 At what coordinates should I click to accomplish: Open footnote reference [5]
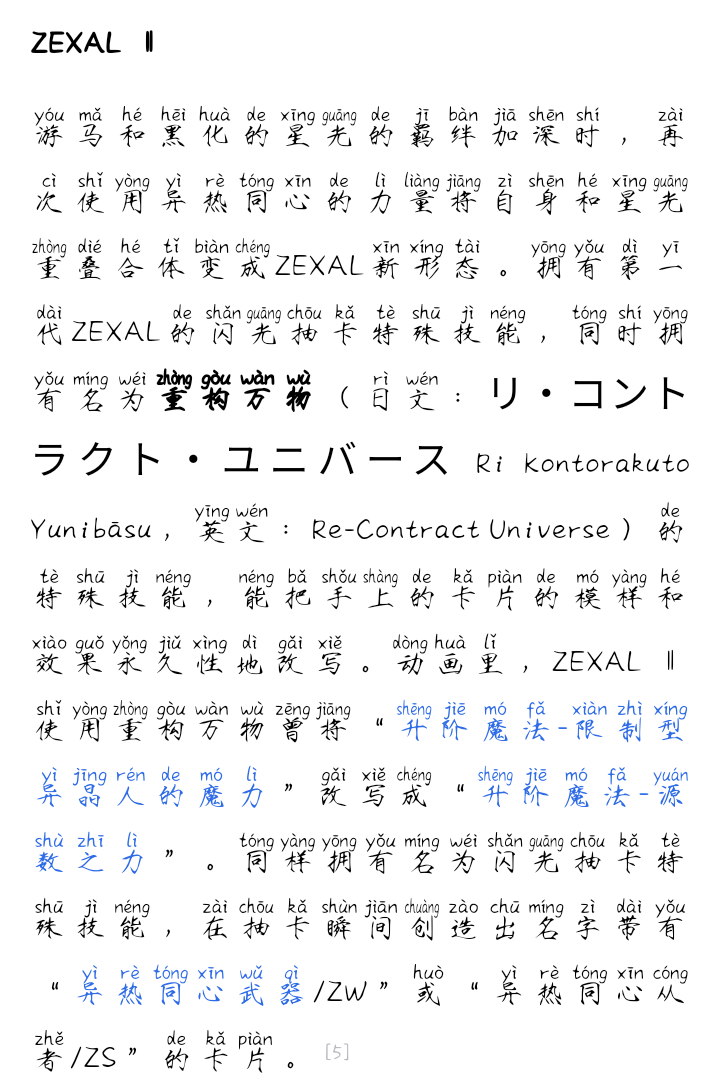click(x=337, y=1052)
